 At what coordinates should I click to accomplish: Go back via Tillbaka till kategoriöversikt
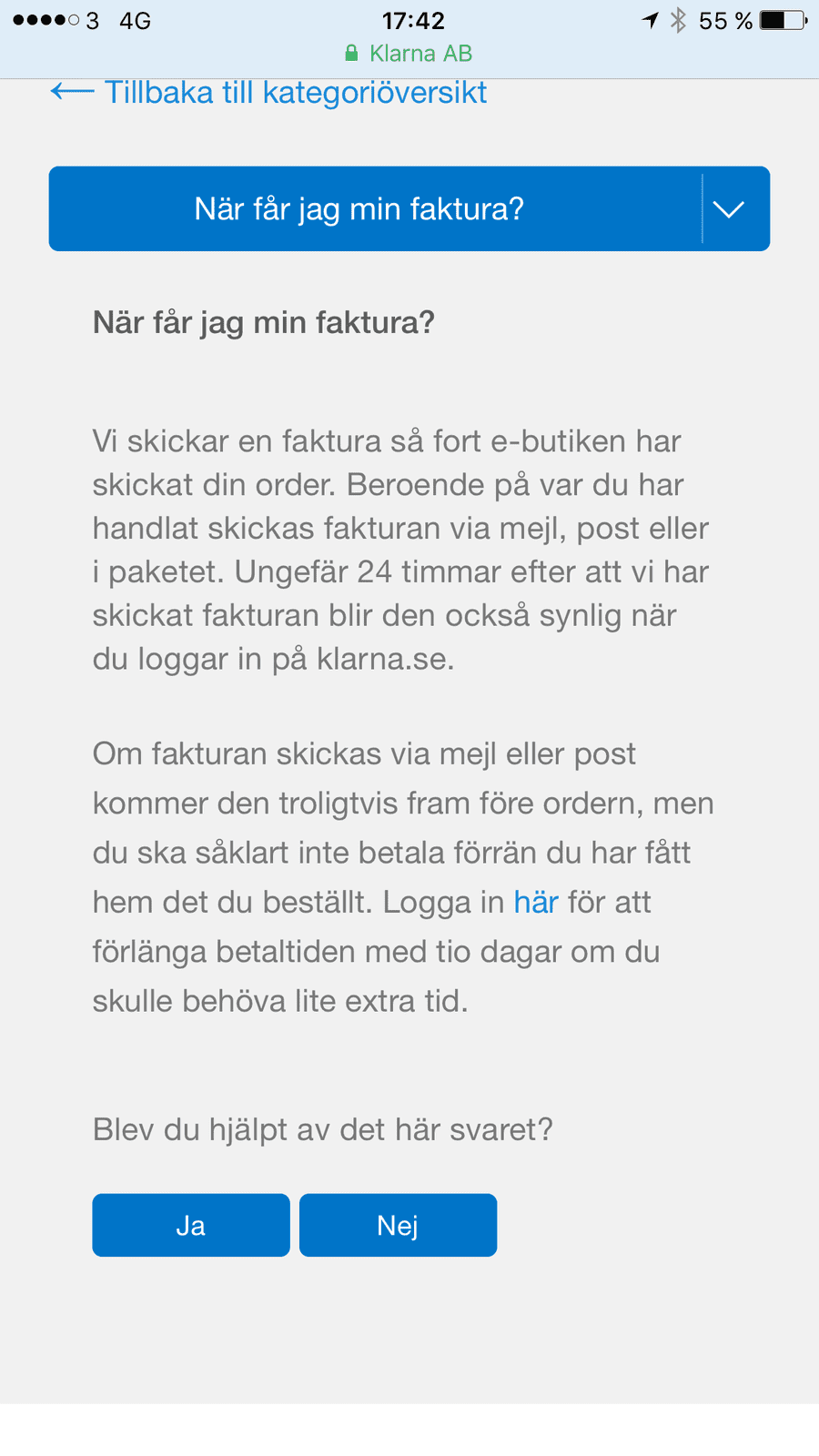[x=268, y=93]
